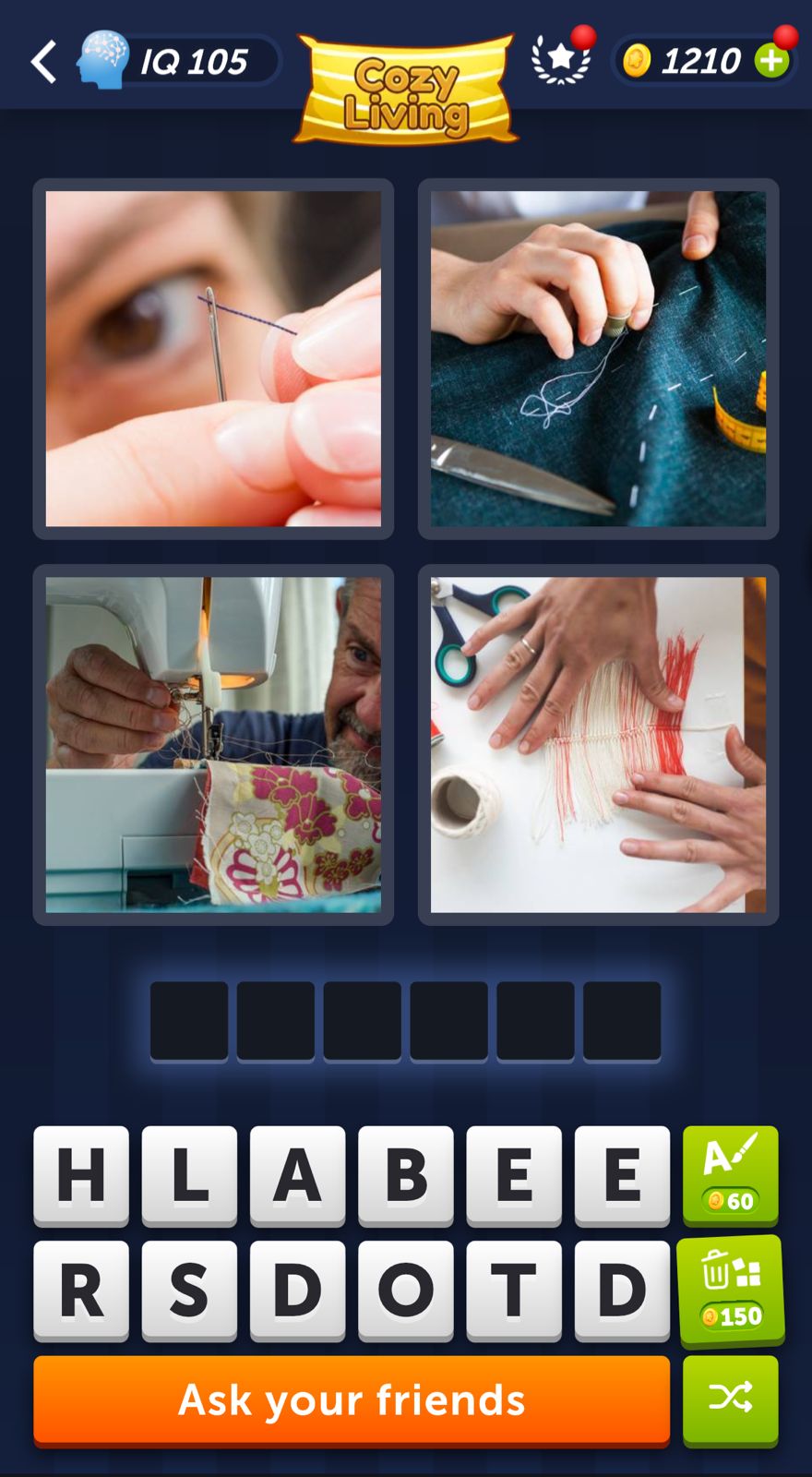Tap Ask your friends button
The image size is (812, 1477).
[x=352, y=1399]
